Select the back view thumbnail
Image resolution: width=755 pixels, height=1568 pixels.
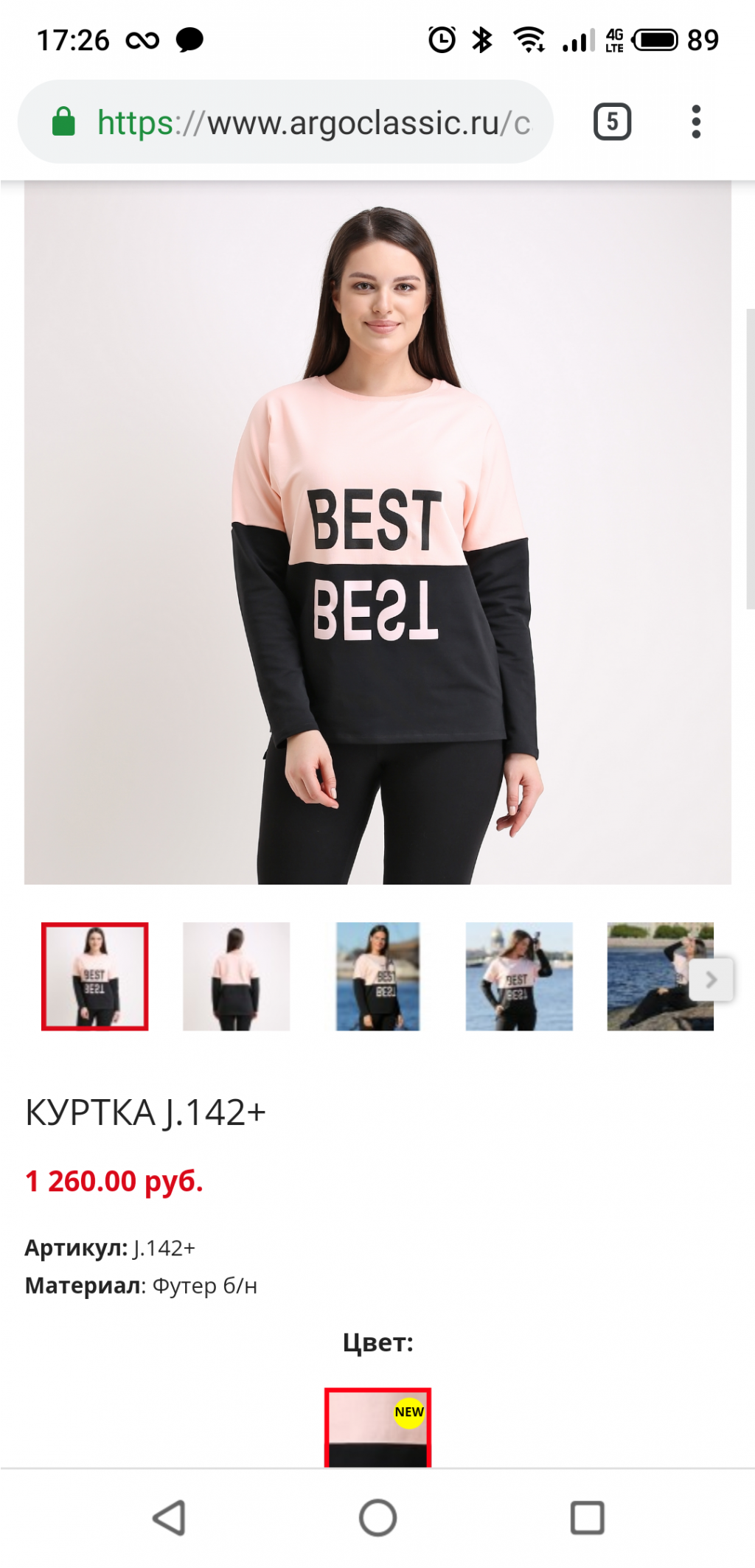pos(236,976)
